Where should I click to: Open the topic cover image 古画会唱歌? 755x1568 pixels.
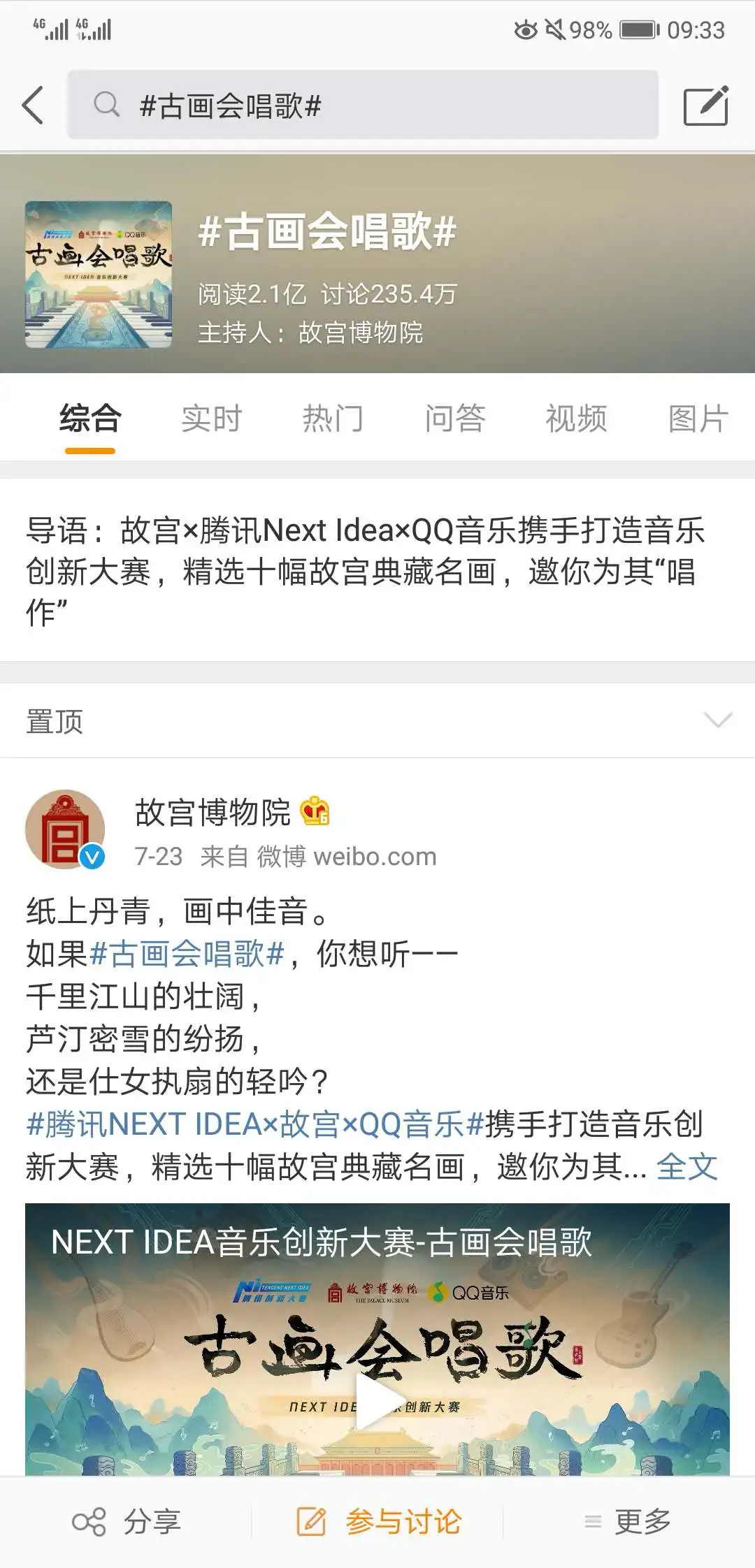[x=99, y=275]
